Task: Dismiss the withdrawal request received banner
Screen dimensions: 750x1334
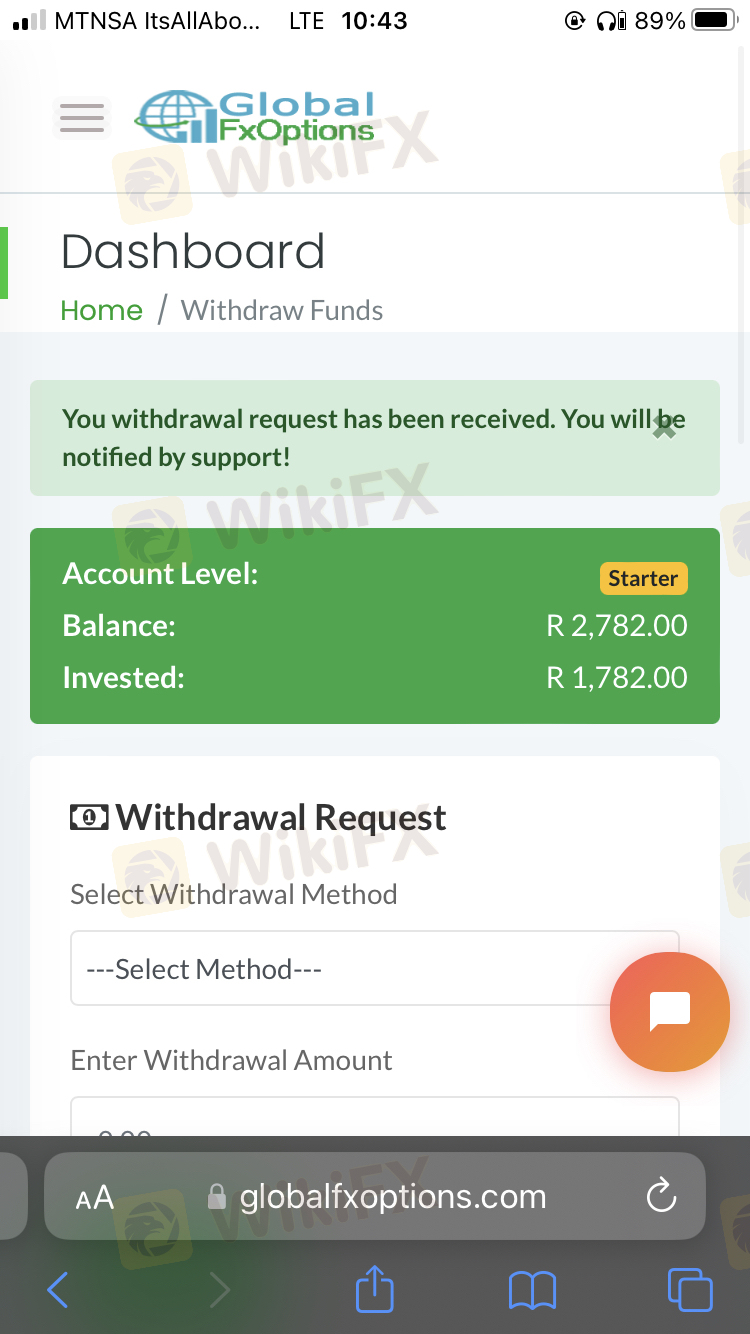Action: (664, 428)
